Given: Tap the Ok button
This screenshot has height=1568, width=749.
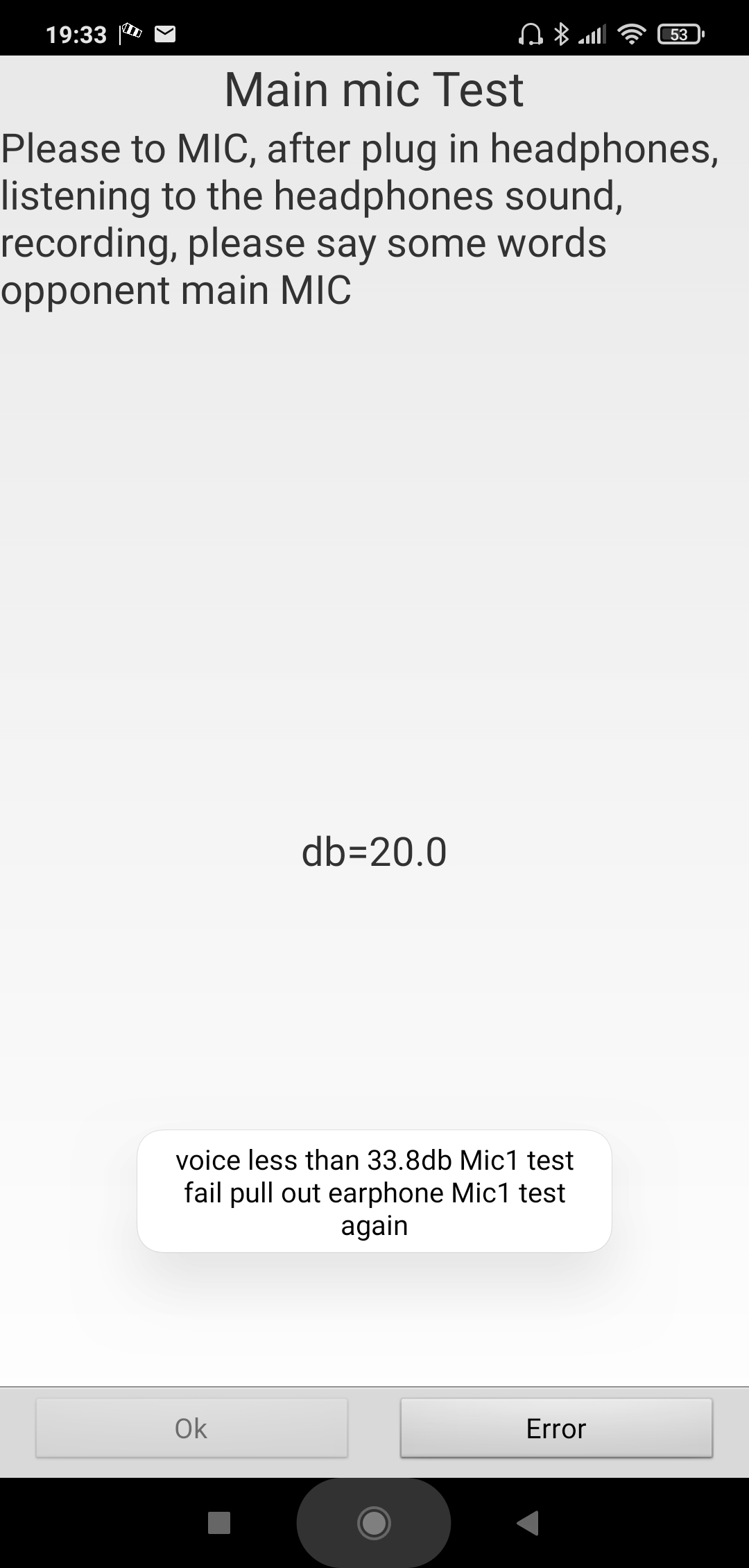Looking at the screenshot, I should (x=191, y=1429).
